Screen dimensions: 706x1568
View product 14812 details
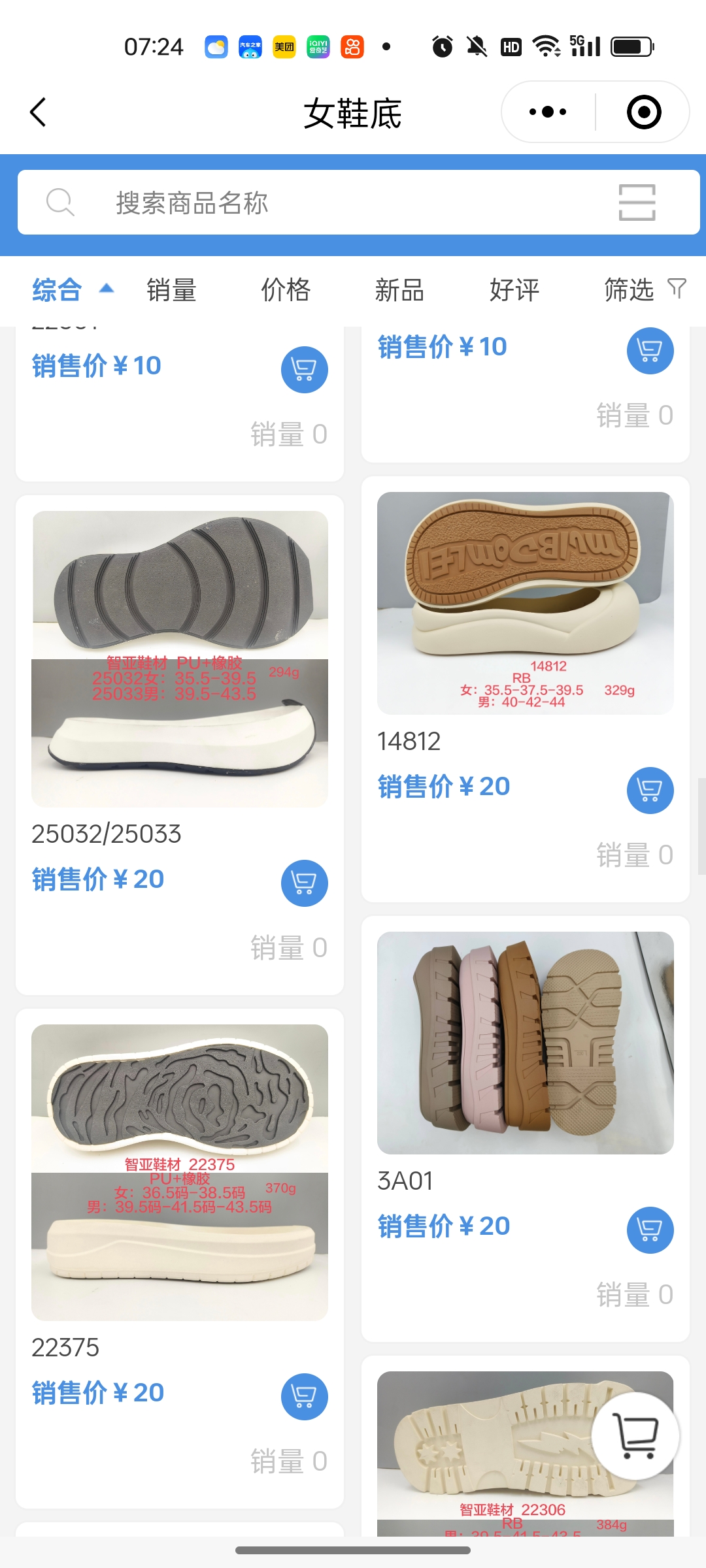(525, 604)
